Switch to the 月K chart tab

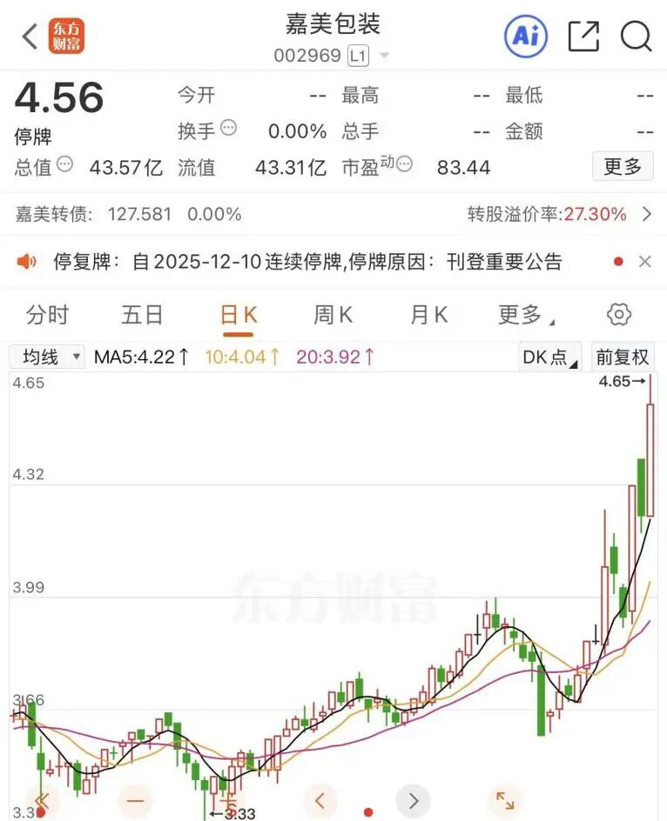click(428, 315)
